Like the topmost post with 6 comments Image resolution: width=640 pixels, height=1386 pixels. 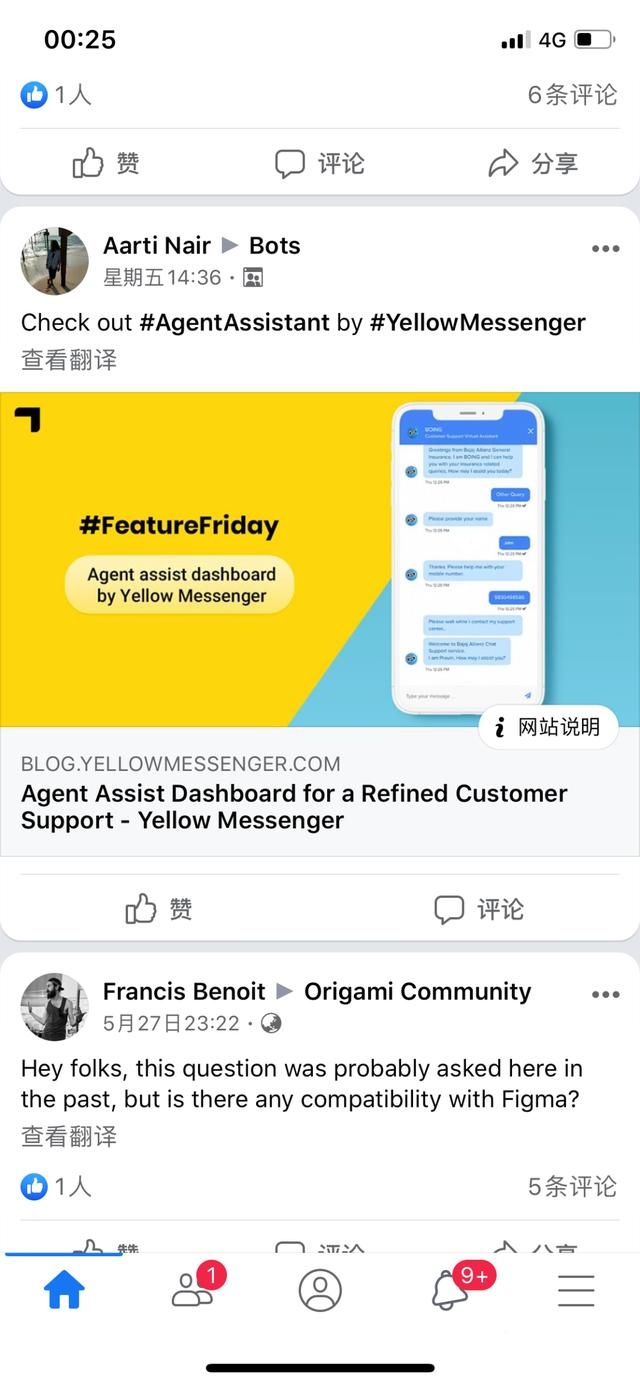click(x=106, y=163)
